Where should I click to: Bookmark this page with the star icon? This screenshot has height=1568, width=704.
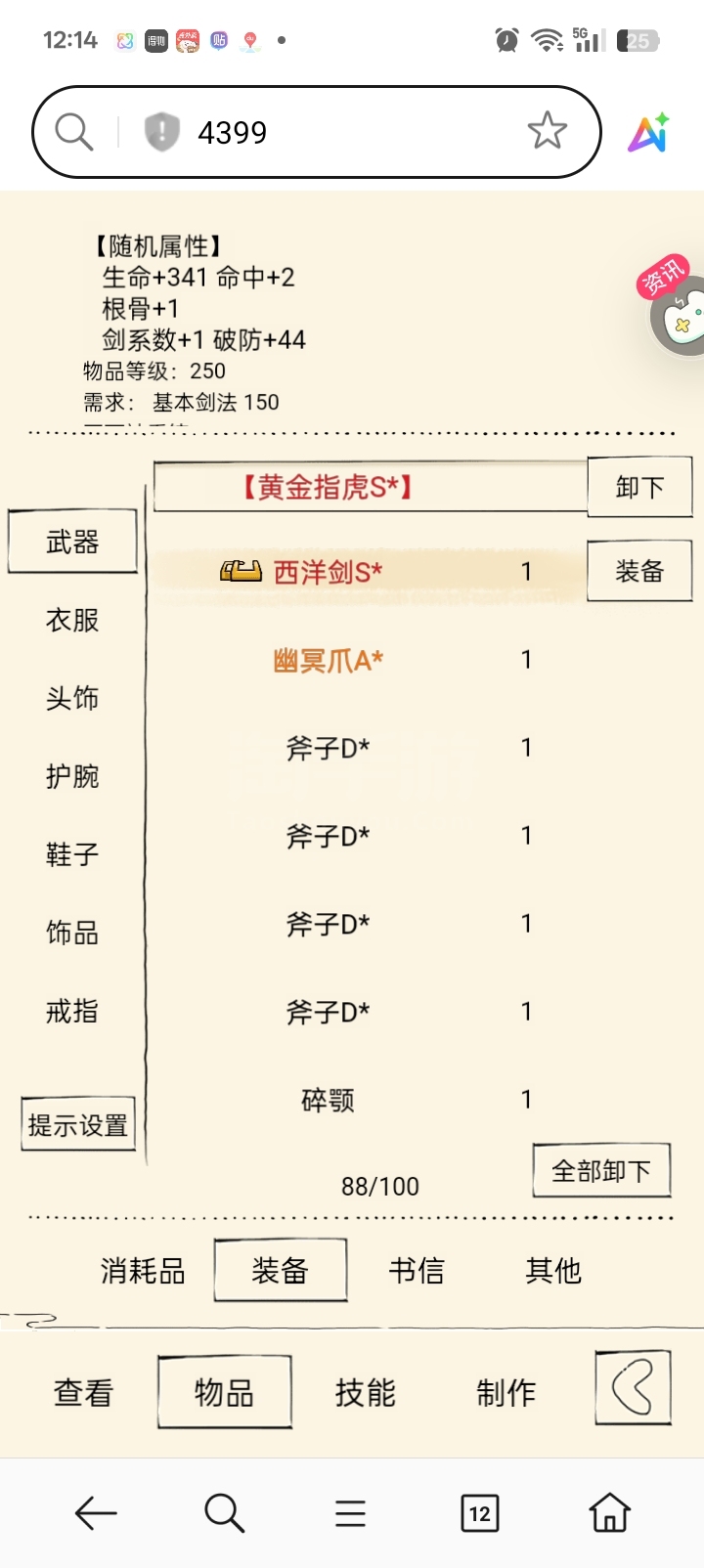click(547, 131)
